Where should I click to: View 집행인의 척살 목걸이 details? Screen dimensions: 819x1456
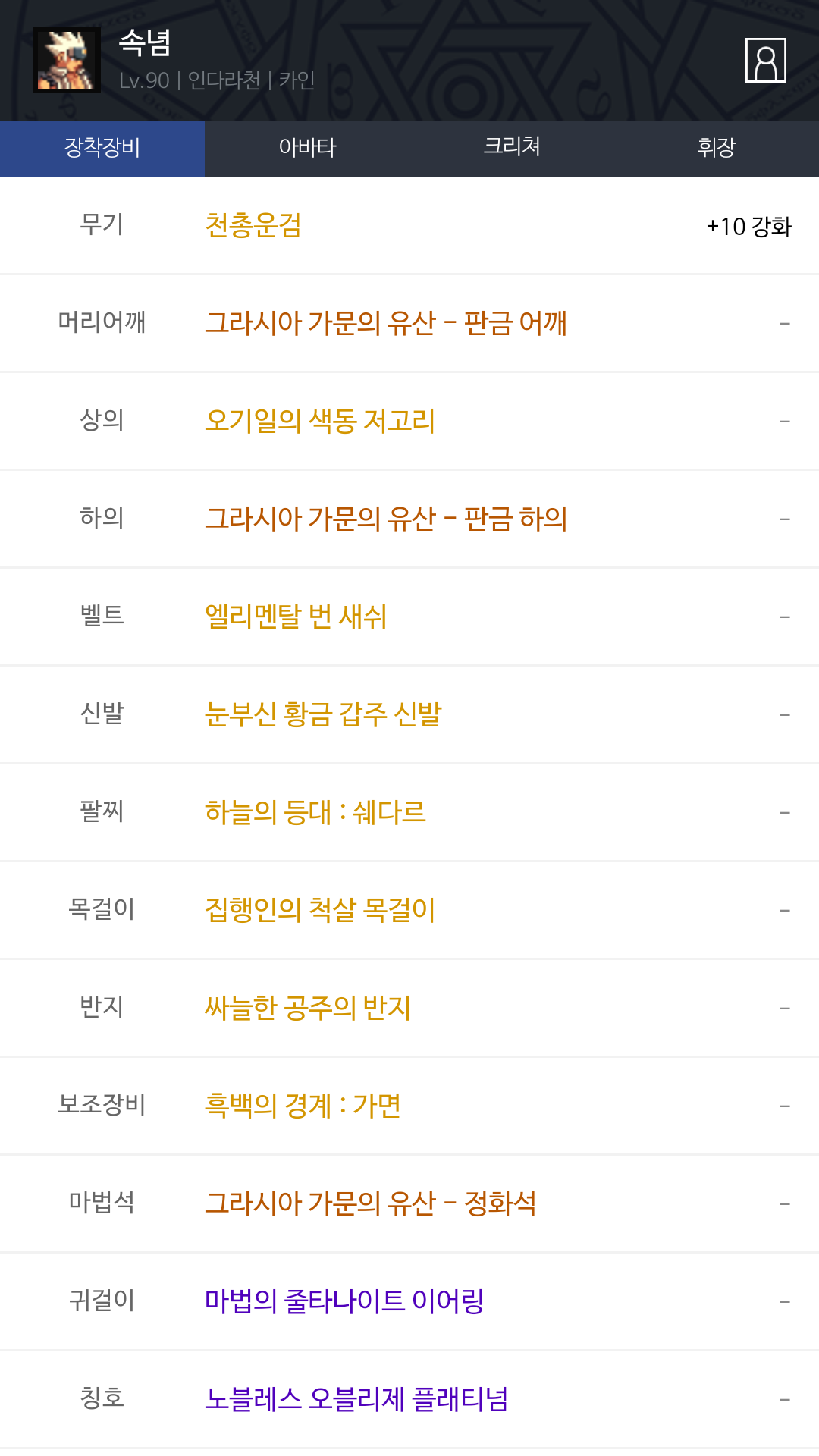point(320,911)
